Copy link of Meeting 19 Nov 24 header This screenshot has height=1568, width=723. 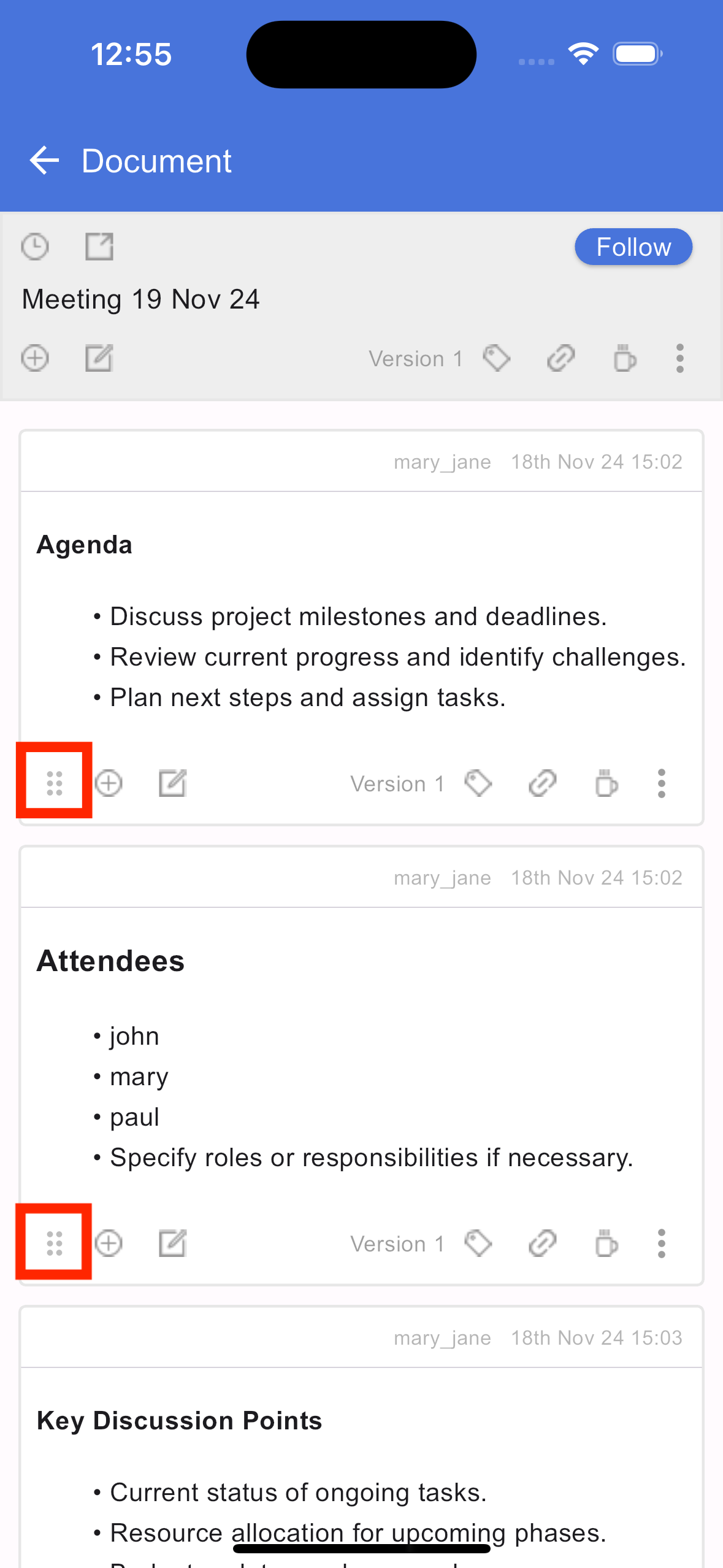(560, 358)
